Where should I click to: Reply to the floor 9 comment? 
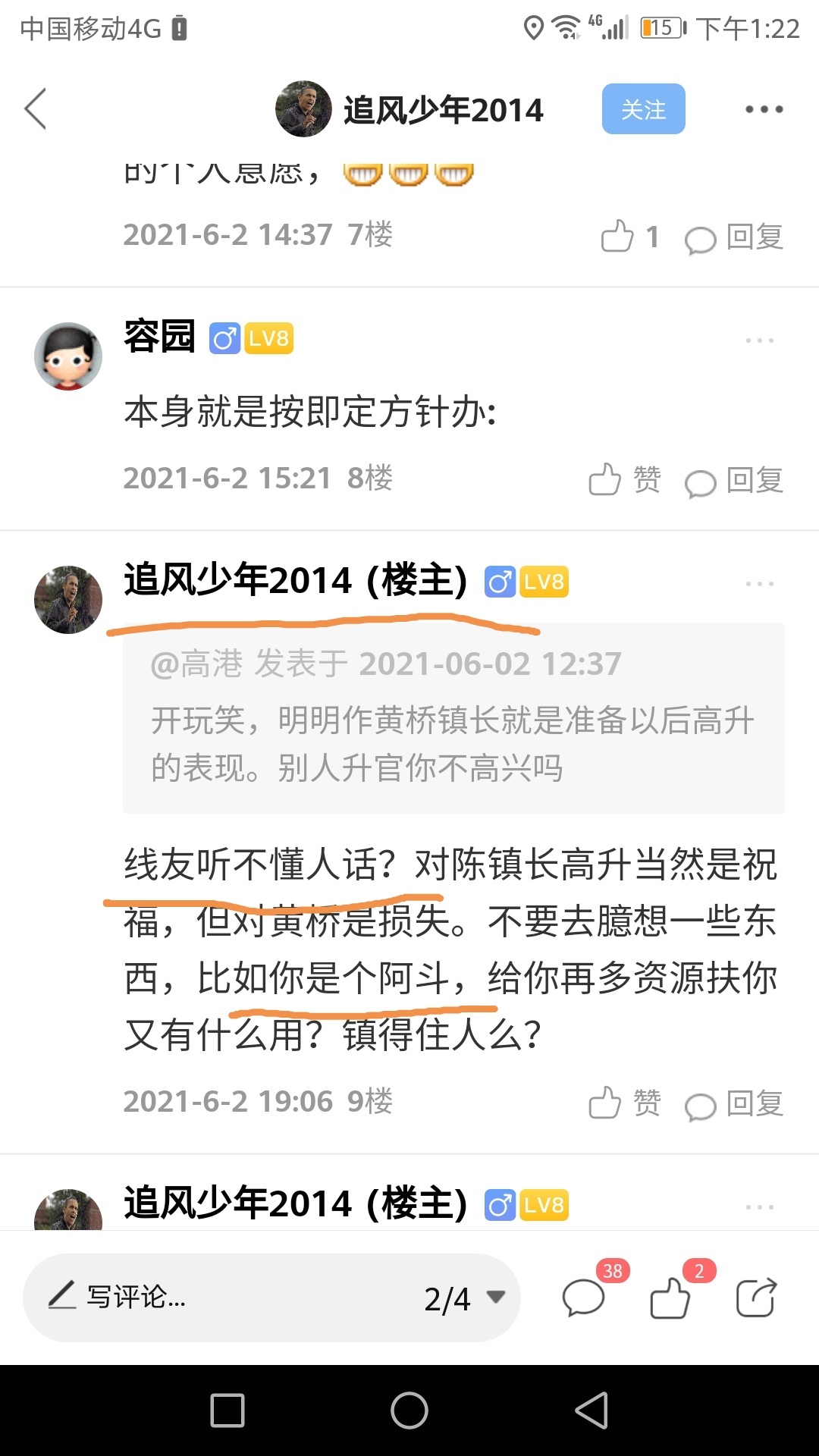[734, 1104]
